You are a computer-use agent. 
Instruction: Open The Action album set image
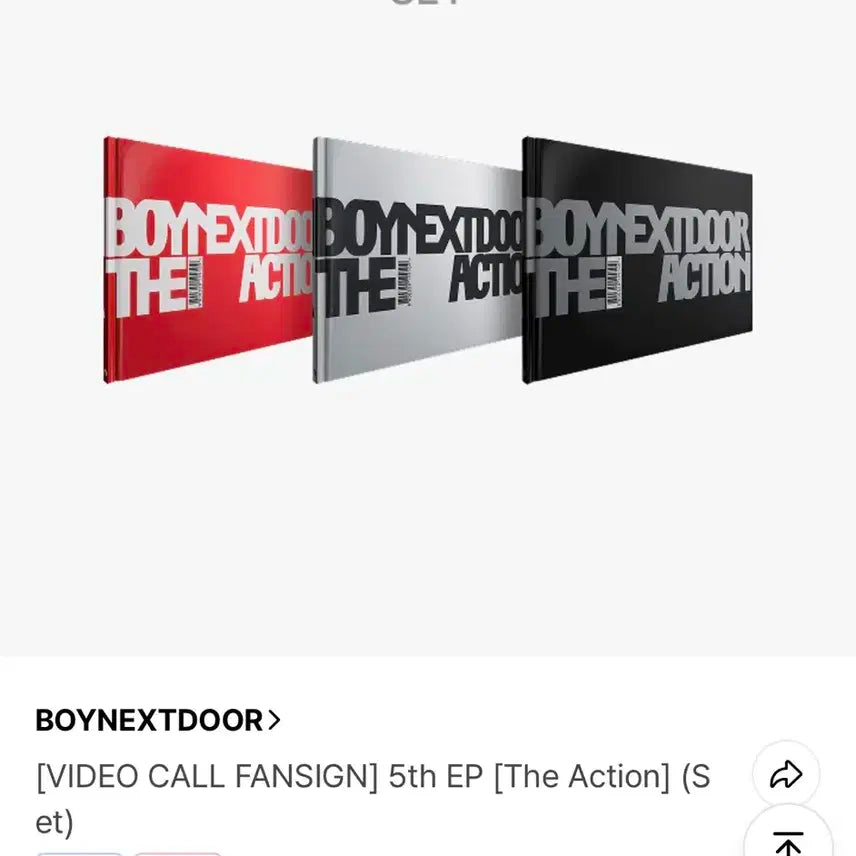(428, 260)
